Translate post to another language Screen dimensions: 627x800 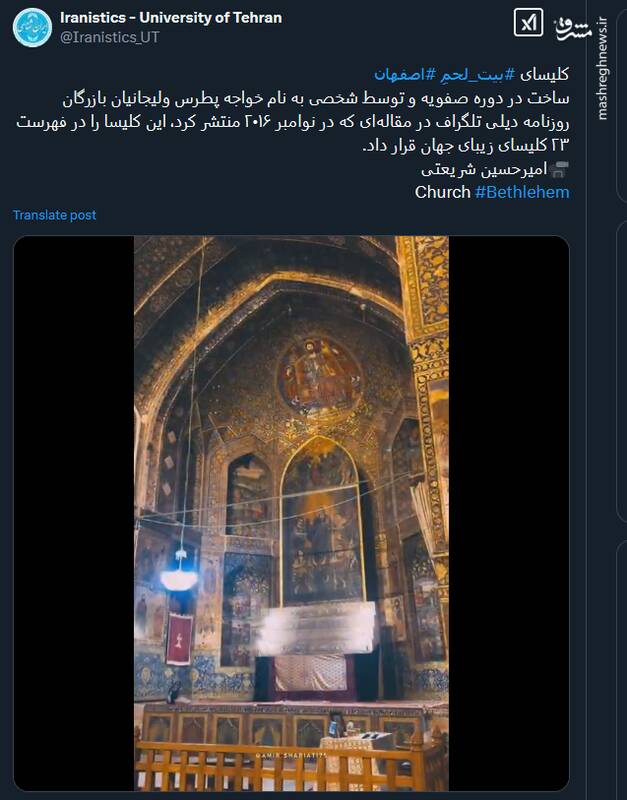[x=55, y=215]
